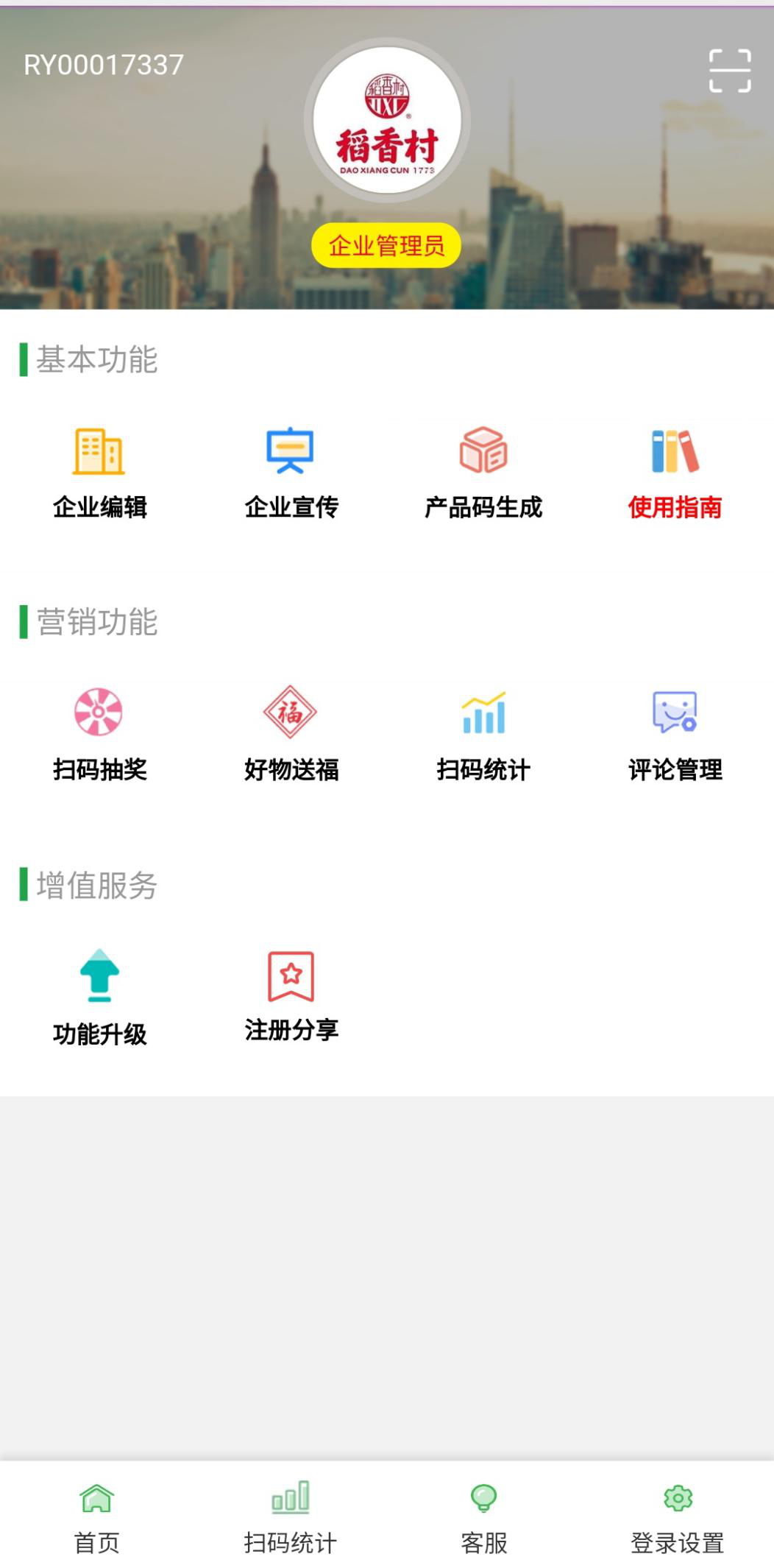Open the 使用指南 user guide

click(675, 473)
